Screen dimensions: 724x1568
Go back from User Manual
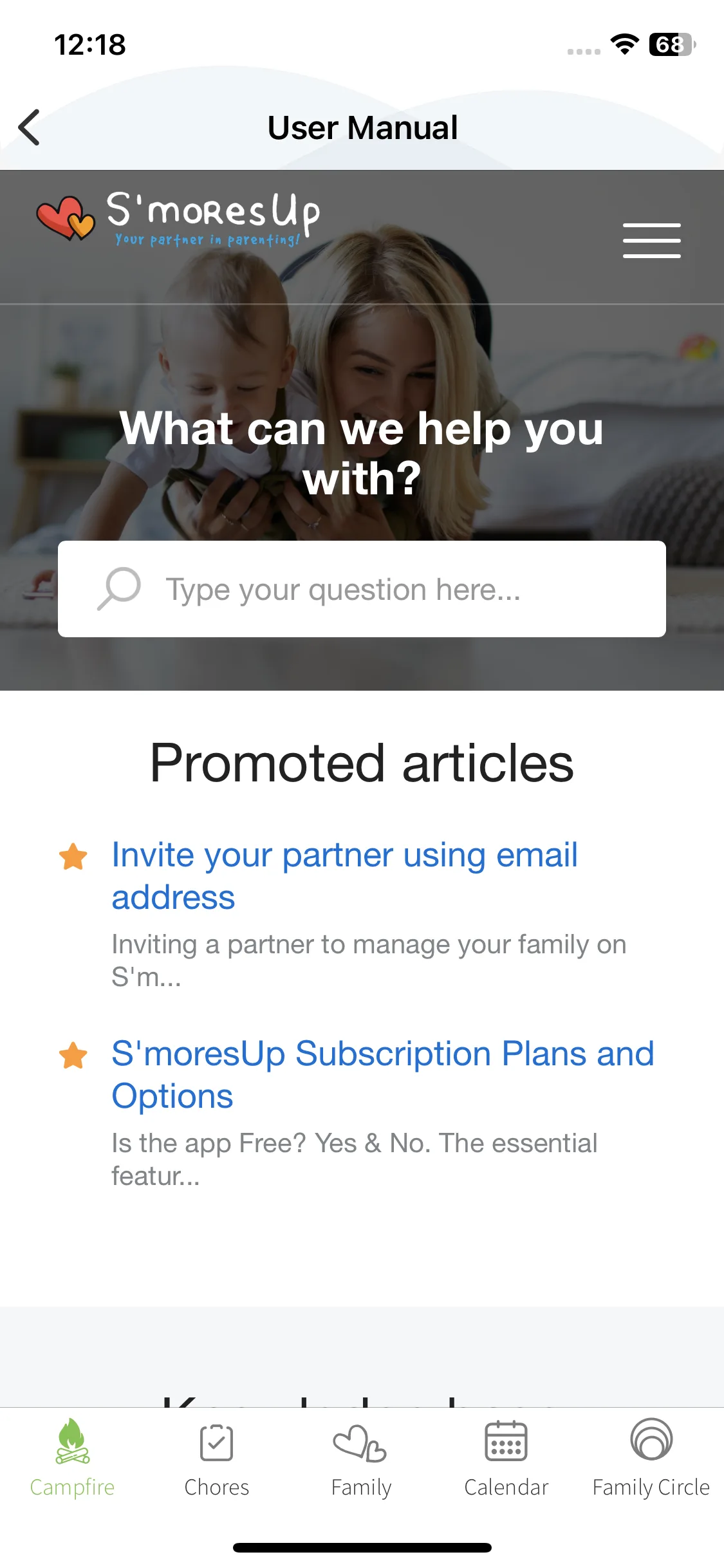(x=30, y=127)
